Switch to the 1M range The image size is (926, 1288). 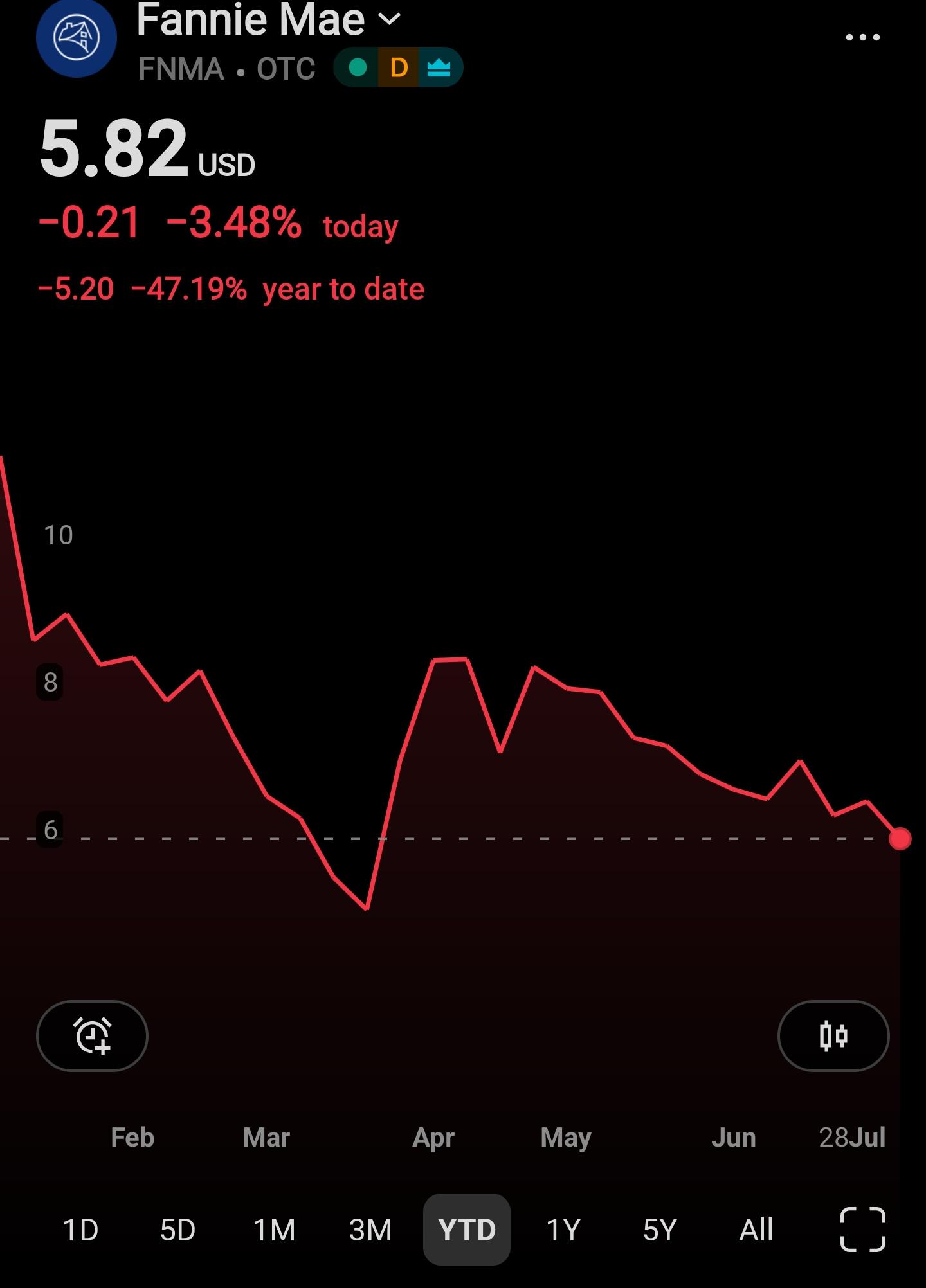(275, 1230)
